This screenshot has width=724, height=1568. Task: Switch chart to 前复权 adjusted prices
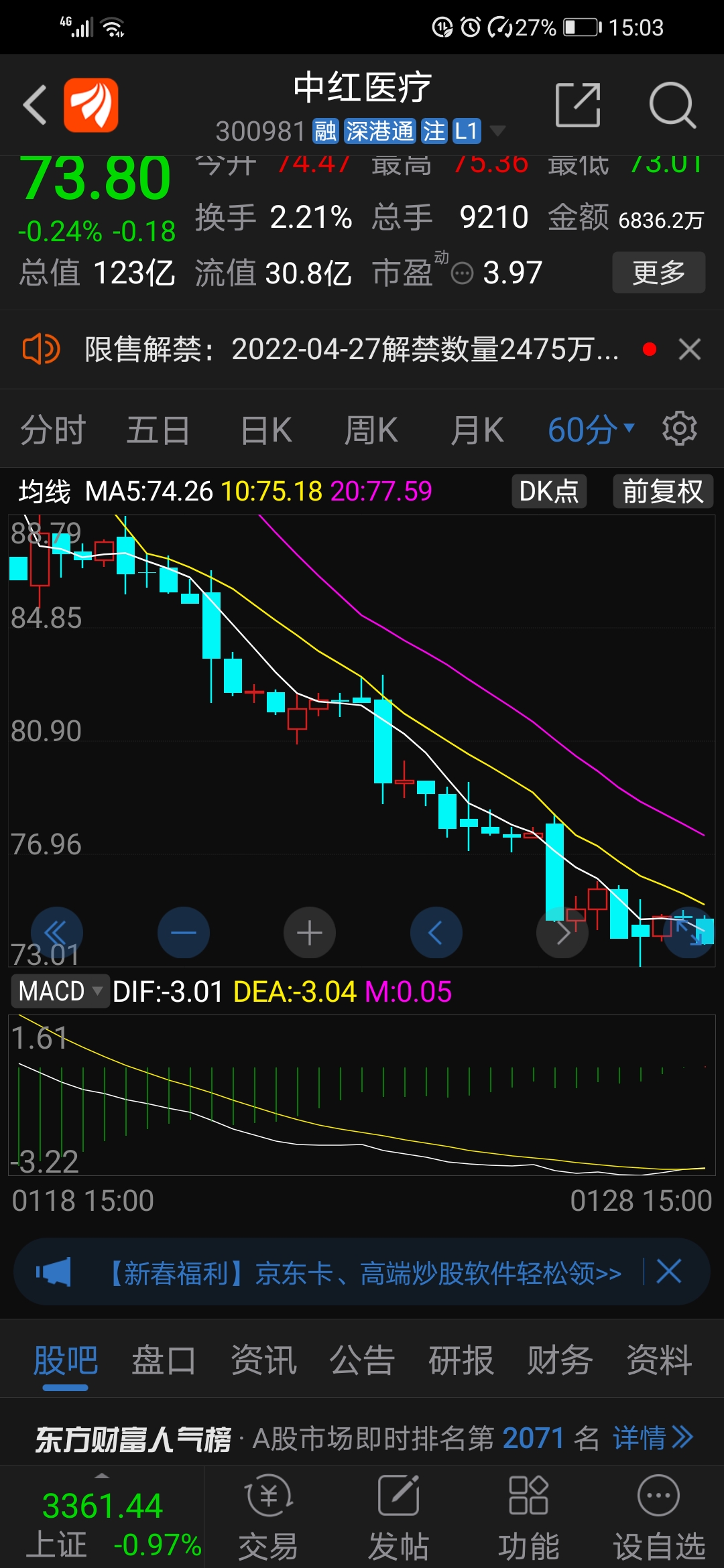tap(662, 491)
